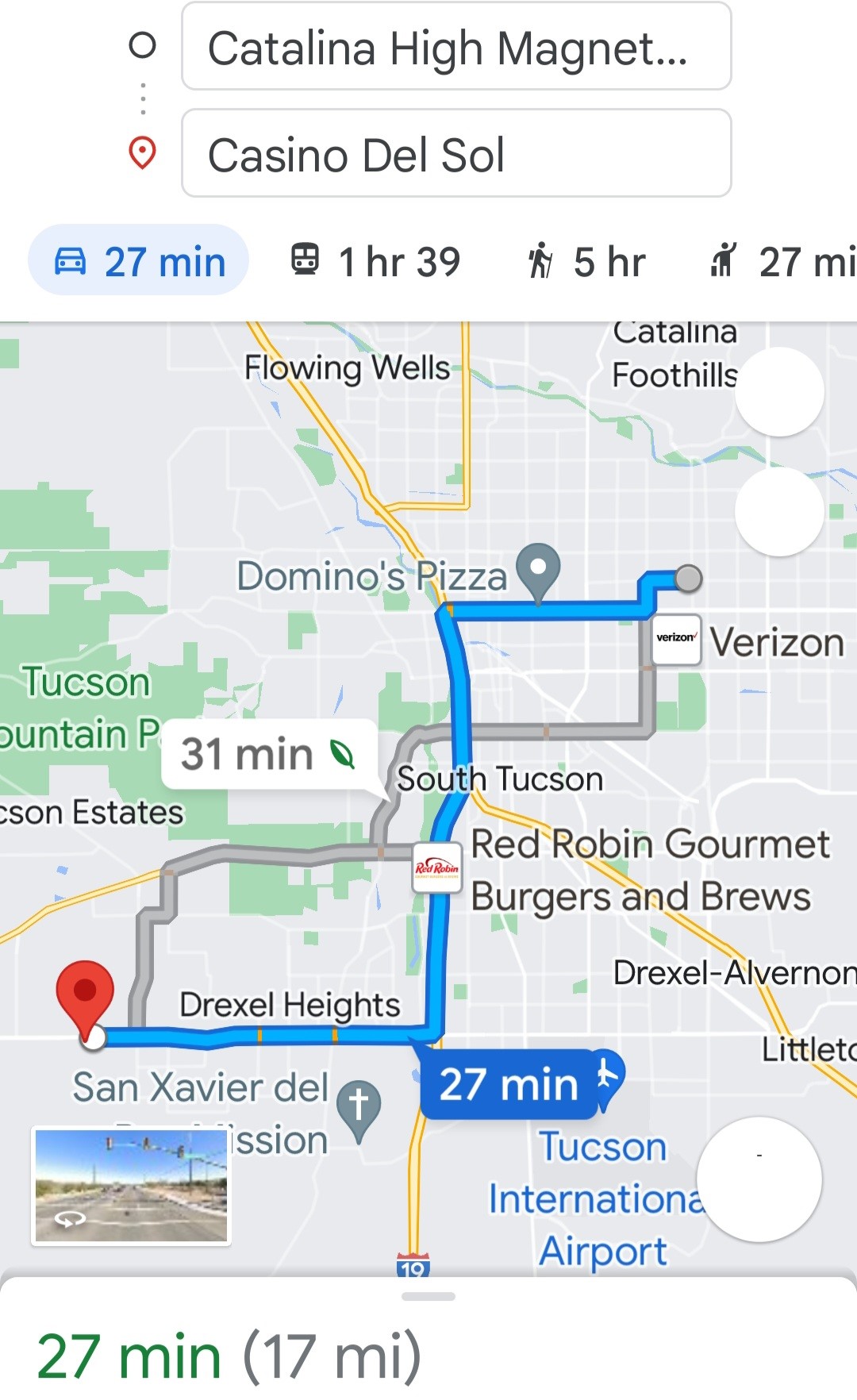This screenshot has height=1400, width=857.
Task: Open the Verizon place marker
Action: [675, 639]
